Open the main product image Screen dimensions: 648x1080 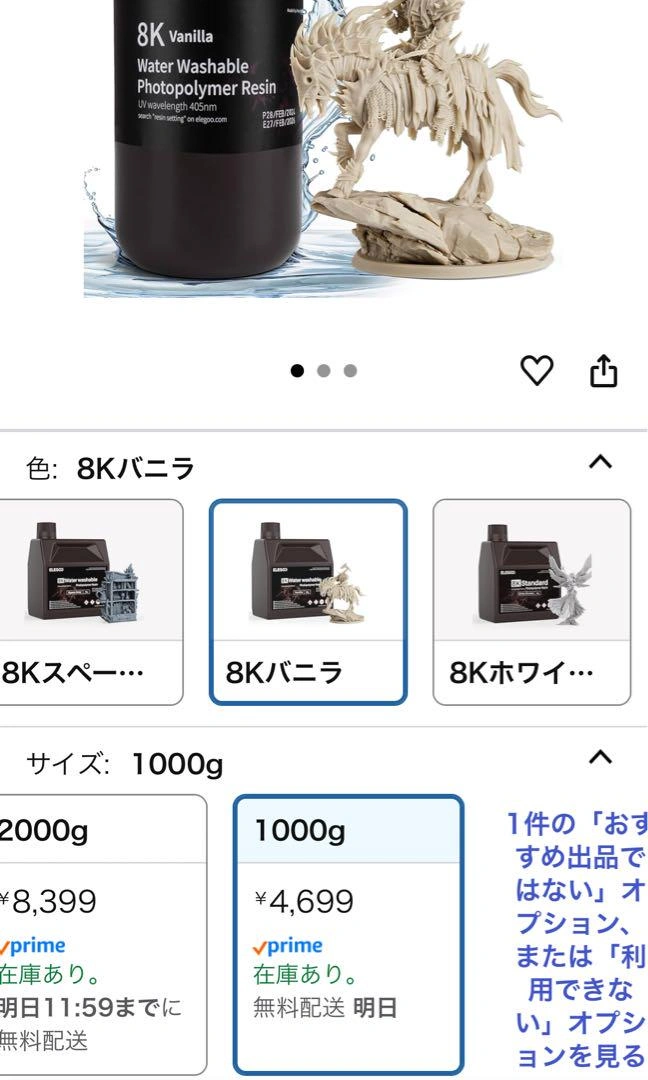pyautogui.click(x=324, y=148)
